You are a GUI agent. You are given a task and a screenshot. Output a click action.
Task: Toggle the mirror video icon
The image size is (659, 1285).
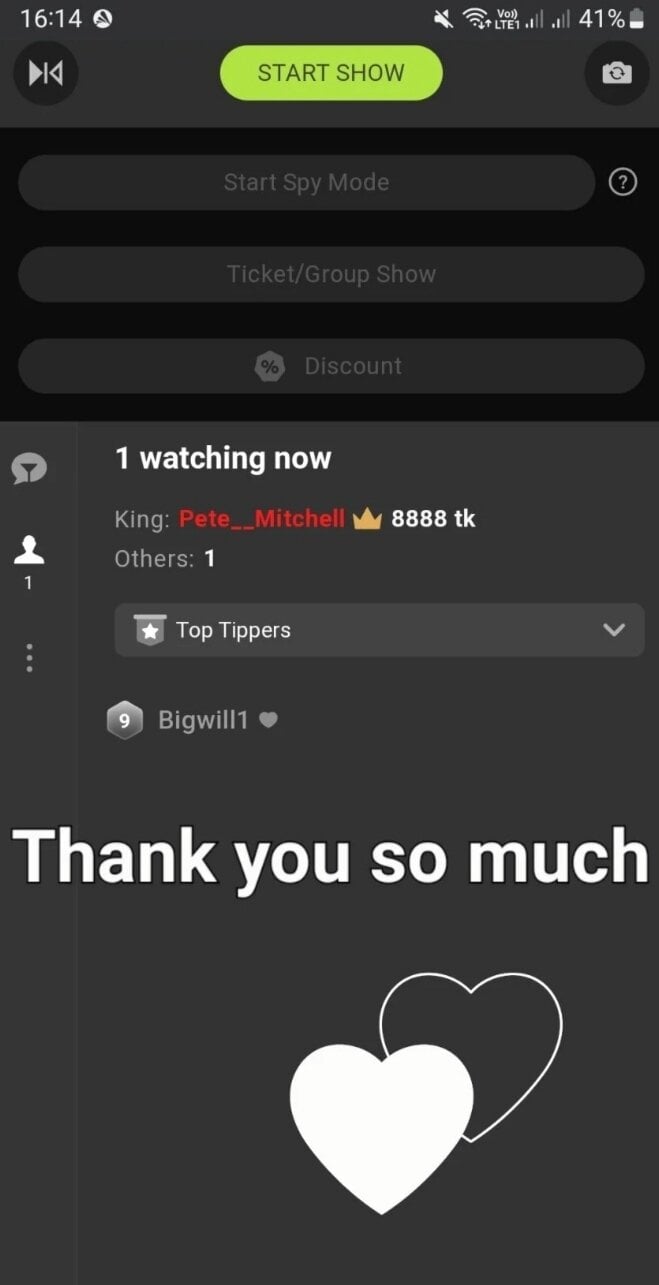(45, 73)
